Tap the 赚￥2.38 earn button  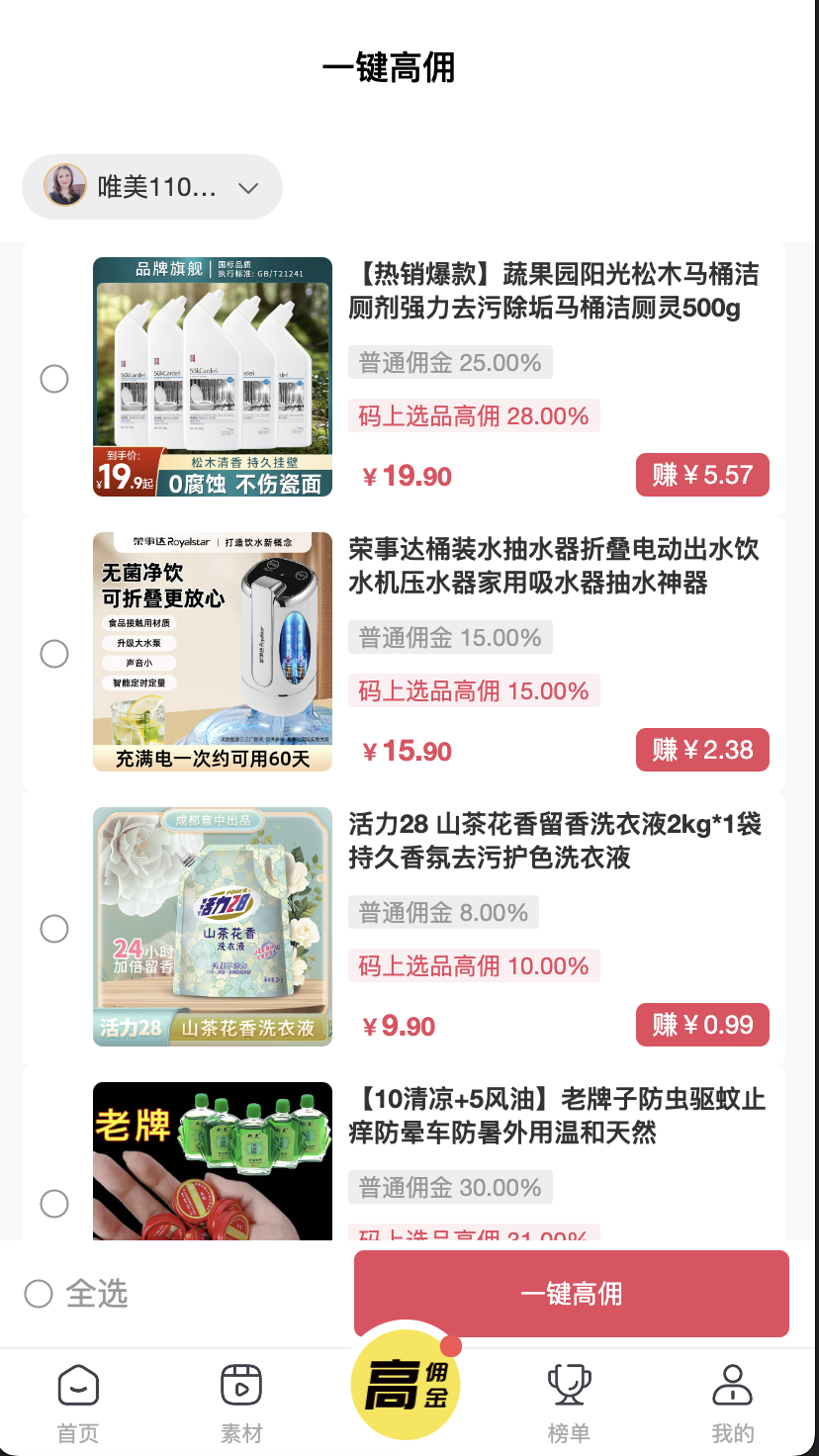point(702,750)
